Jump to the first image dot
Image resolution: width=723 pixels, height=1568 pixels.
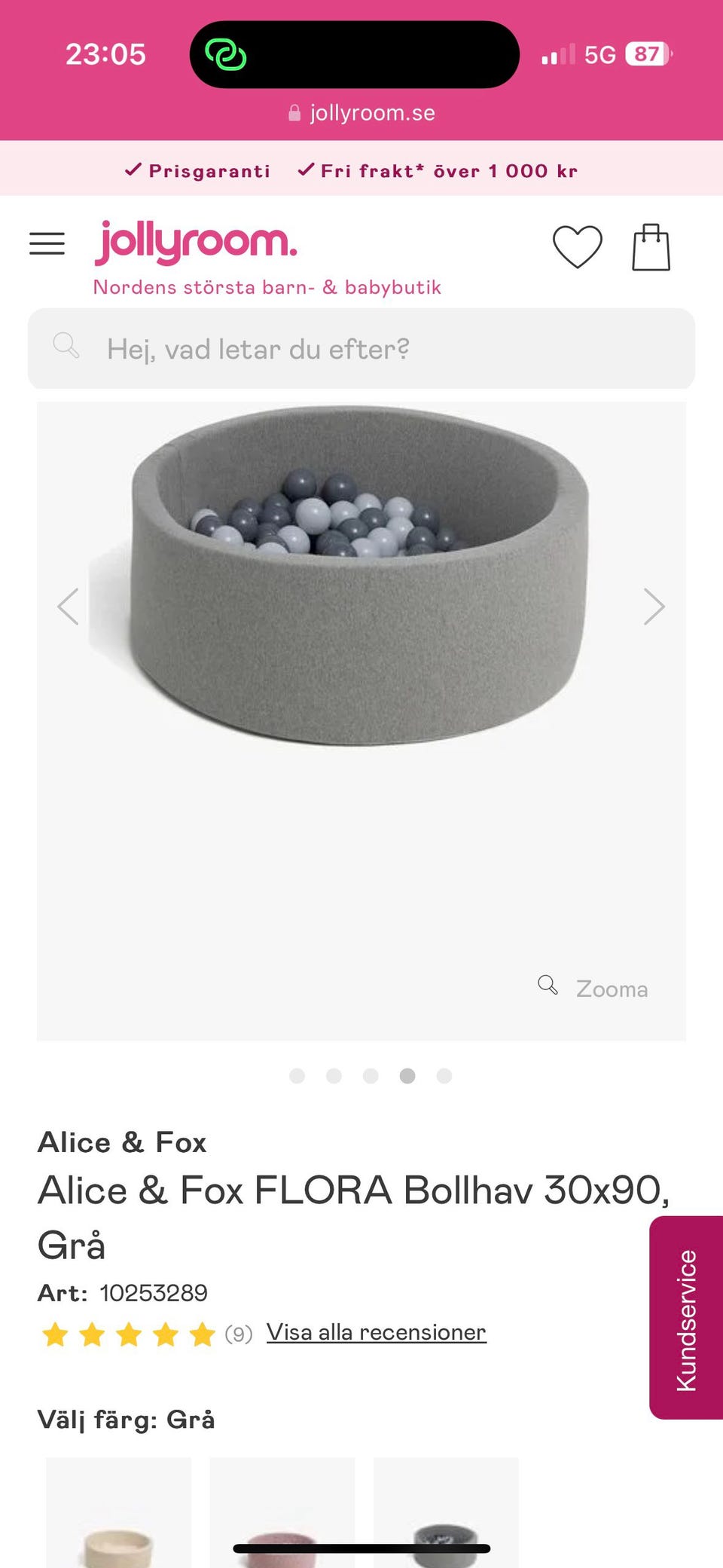(297, 1076)
